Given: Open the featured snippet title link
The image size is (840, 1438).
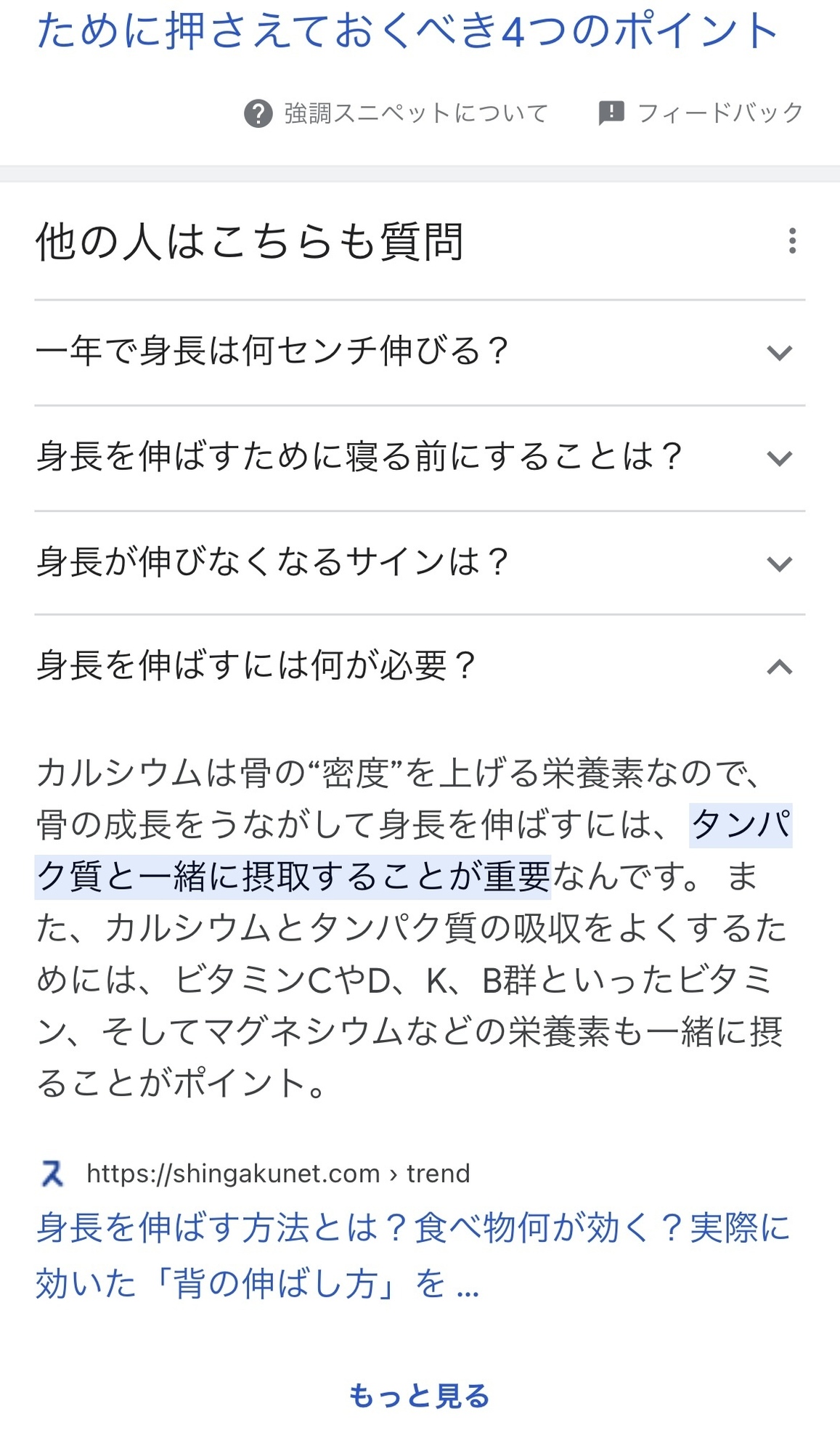Looking at the screenshot, I should point(407,31).
